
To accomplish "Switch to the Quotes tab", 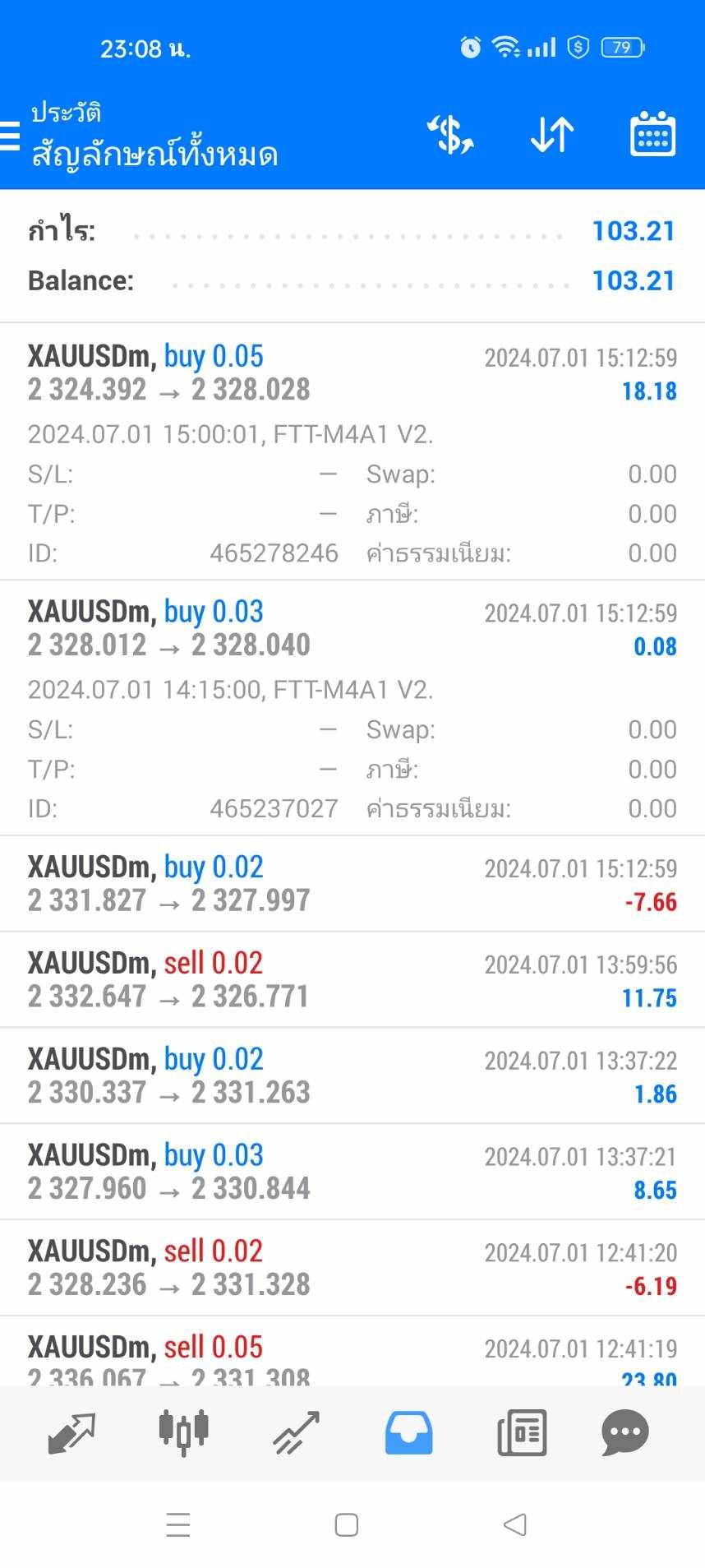I will [x=71, y=1433].
